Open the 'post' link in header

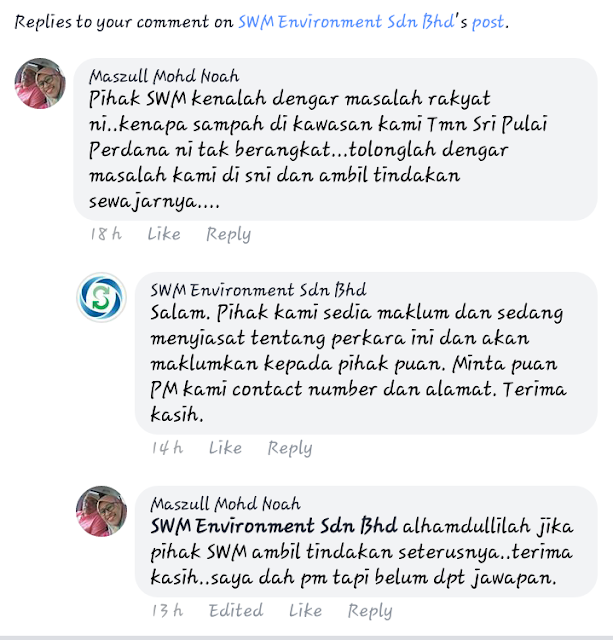[x=487, y=21]
